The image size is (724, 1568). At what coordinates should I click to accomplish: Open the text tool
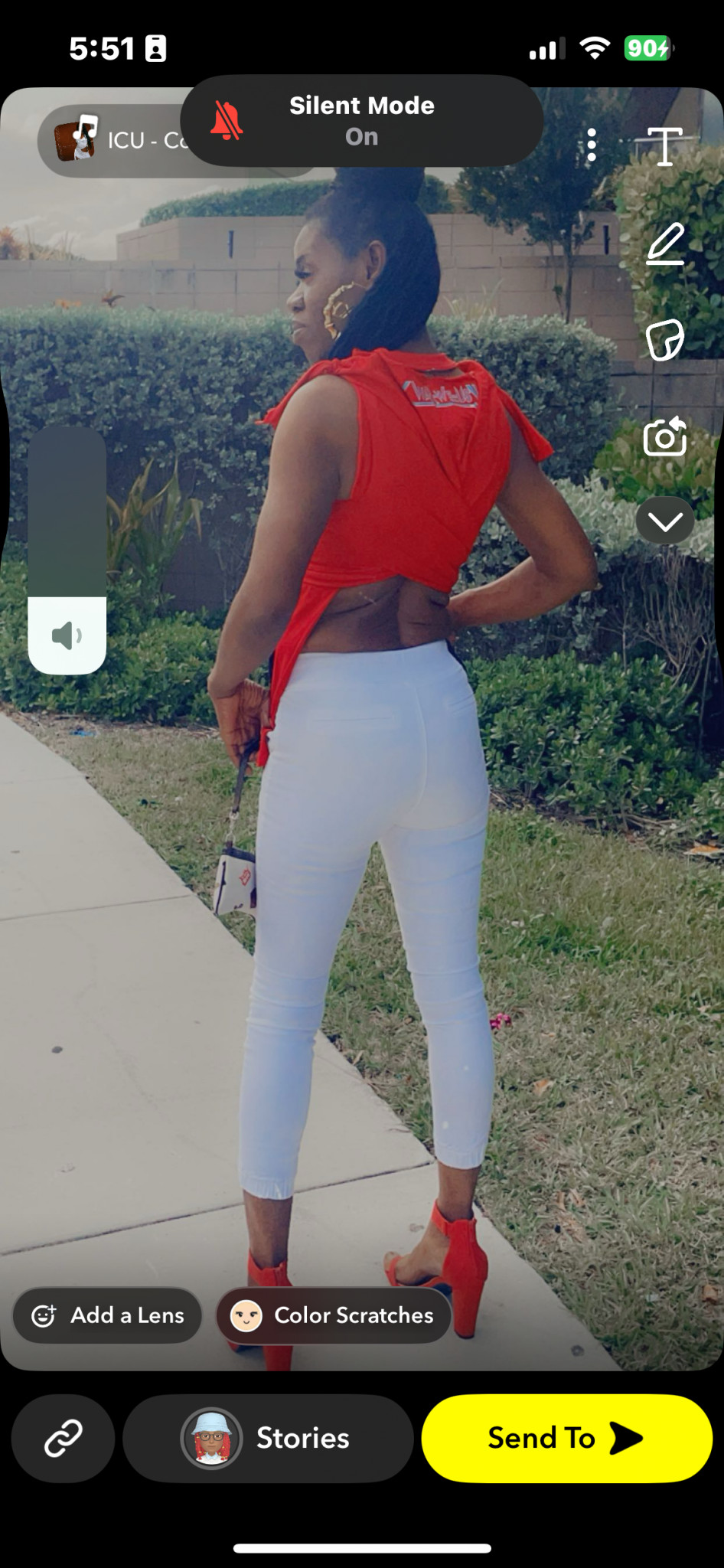[664, 145]
